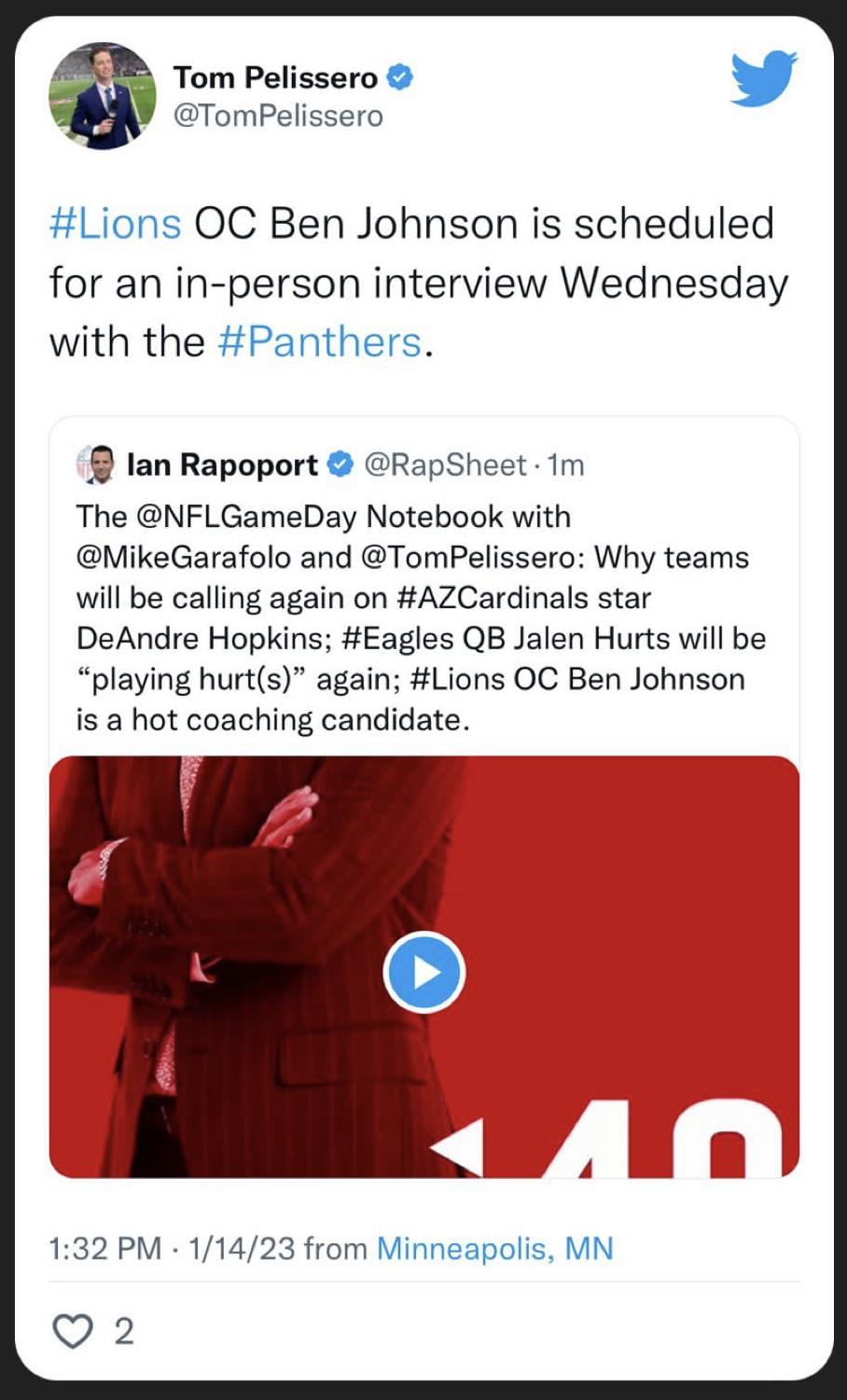Viewport: 847px width, 1400px height.
Task: Open Tom Pelissero's profile picture
Action: pyautogui.click(x=103, y=96)
